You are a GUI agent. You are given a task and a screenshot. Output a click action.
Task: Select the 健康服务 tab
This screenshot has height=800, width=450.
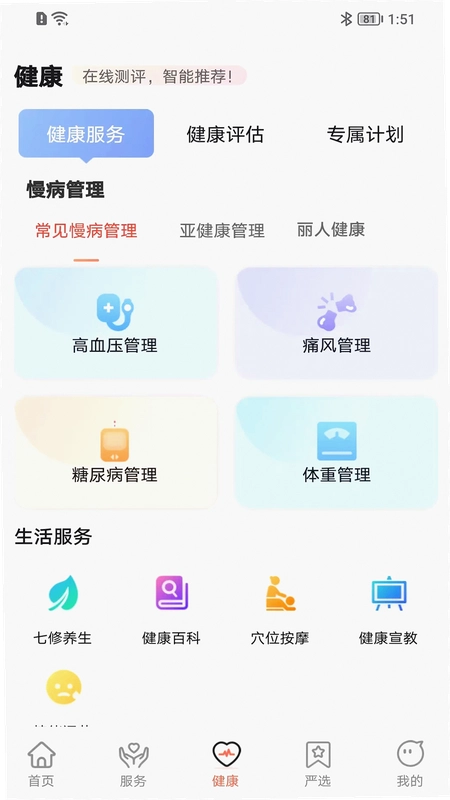pos(86,134)
